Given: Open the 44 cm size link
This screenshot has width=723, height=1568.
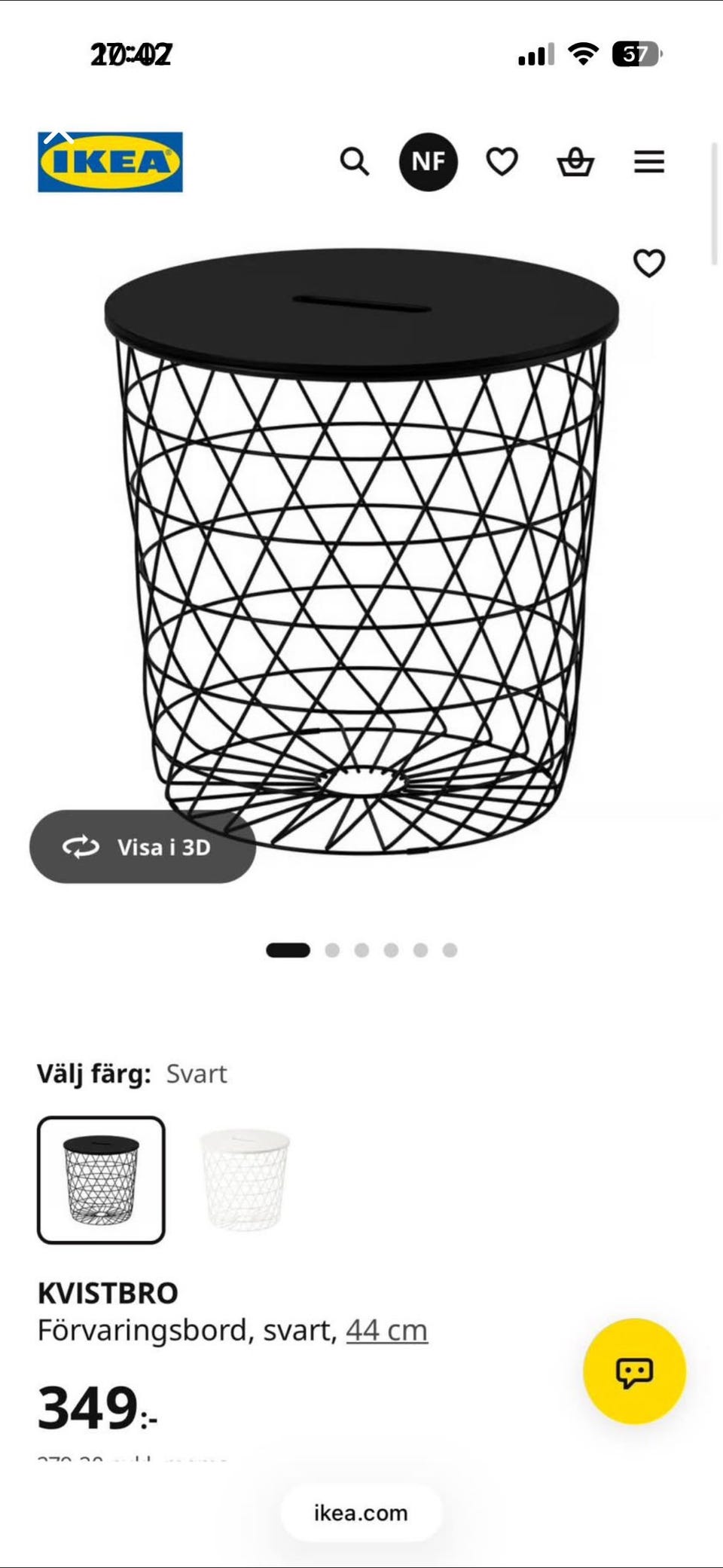Looking at the screenshot, I should click(x=386, y=1330).
